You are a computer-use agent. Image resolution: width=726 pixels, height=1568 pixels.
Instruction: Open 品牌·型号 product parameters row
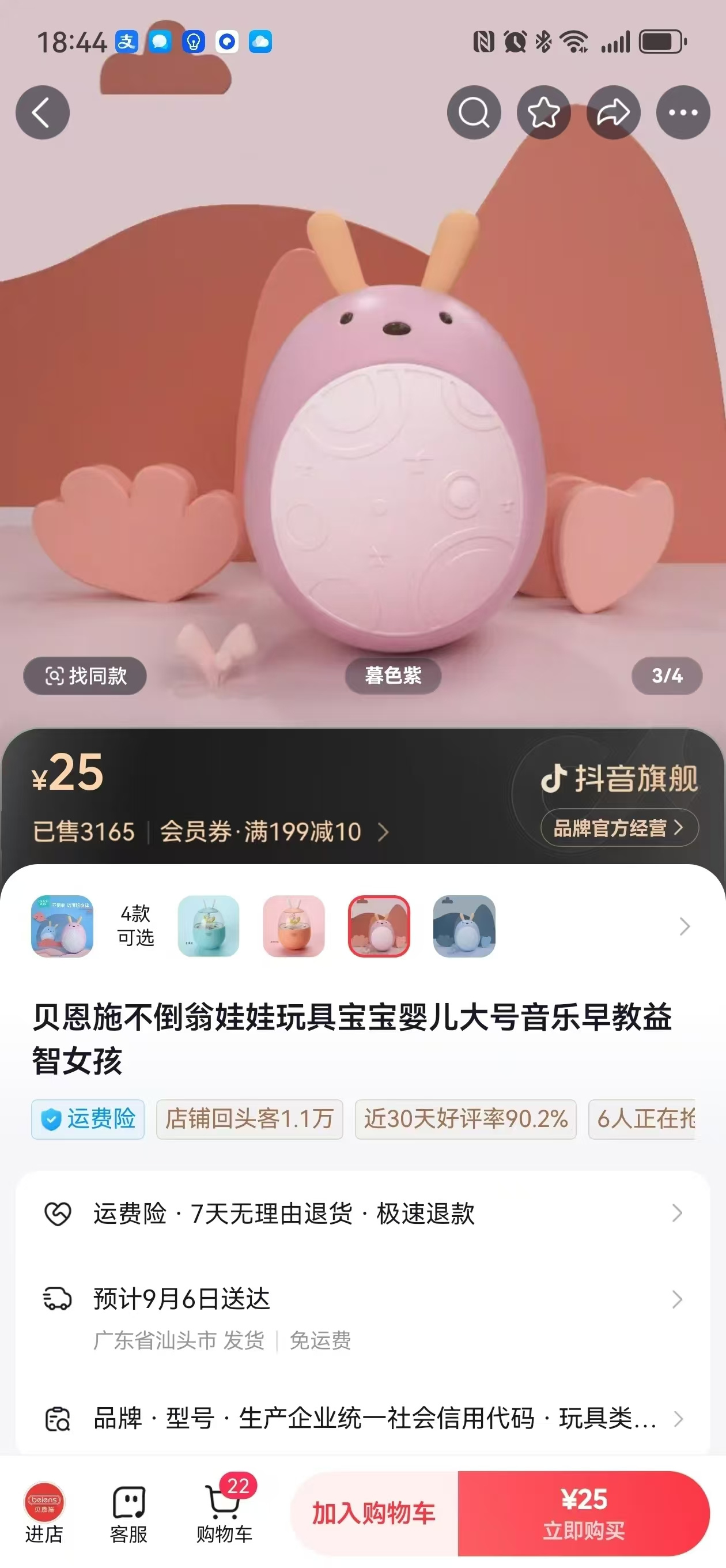click(x=362, y=1418)
